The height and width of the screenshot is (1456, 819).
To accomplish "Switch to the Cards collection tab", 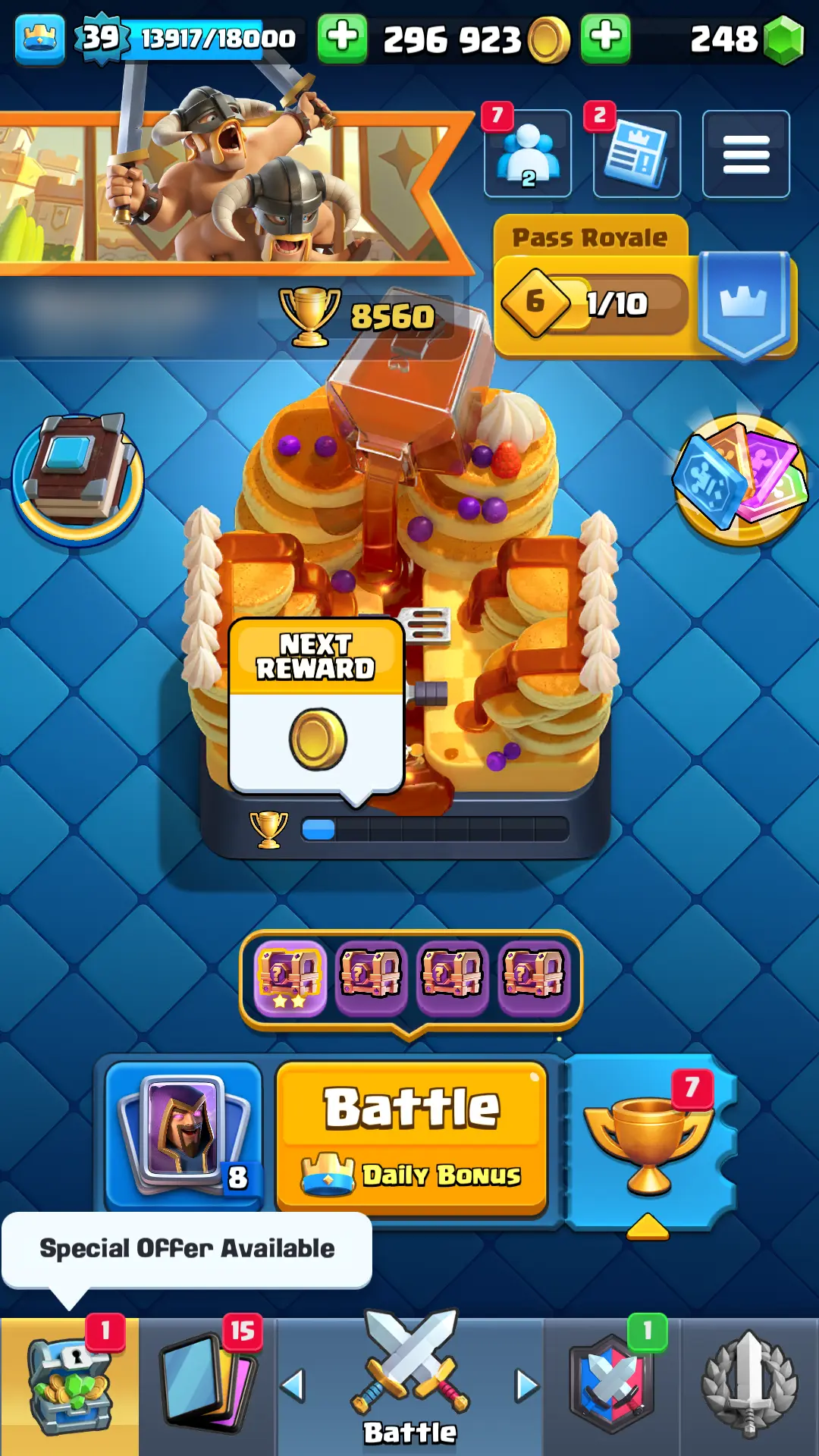I will (x=208, y=1386).
